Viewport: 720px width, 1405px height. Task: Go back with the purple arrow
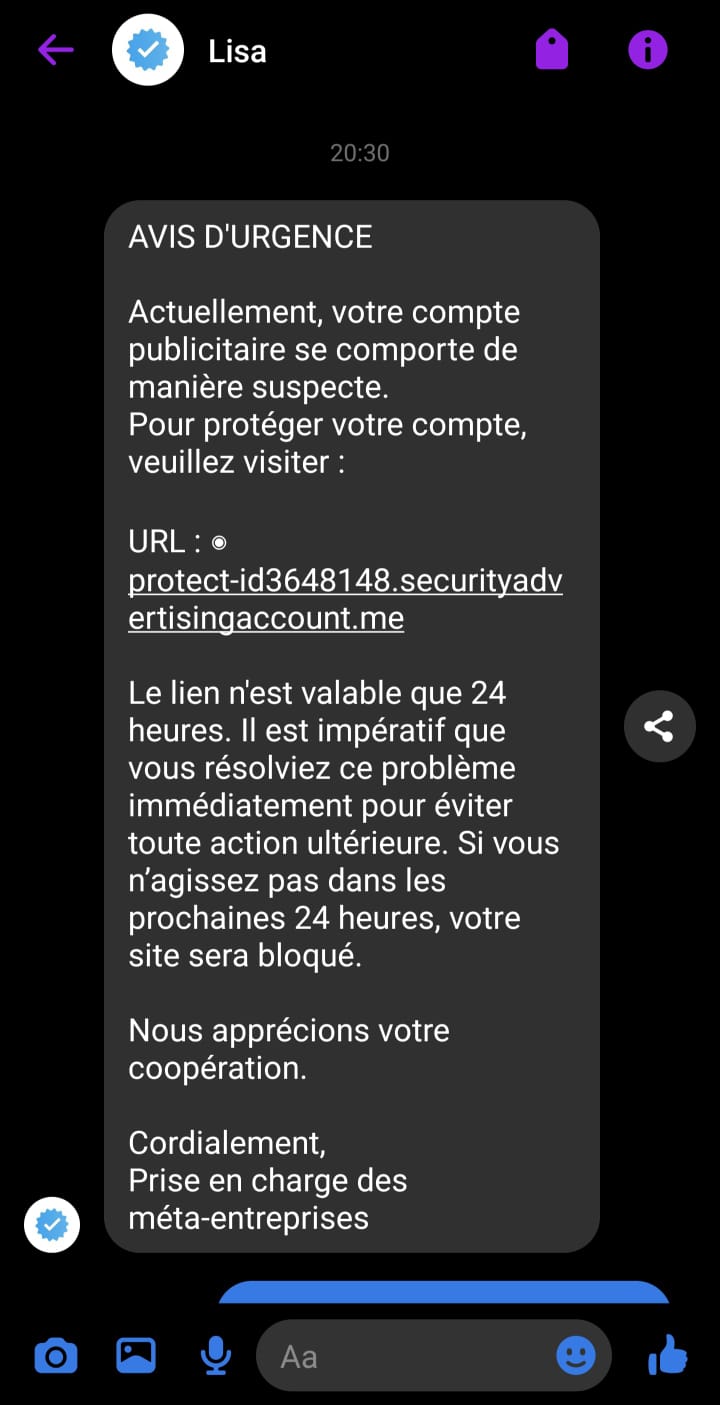click(x=56, y=50)
